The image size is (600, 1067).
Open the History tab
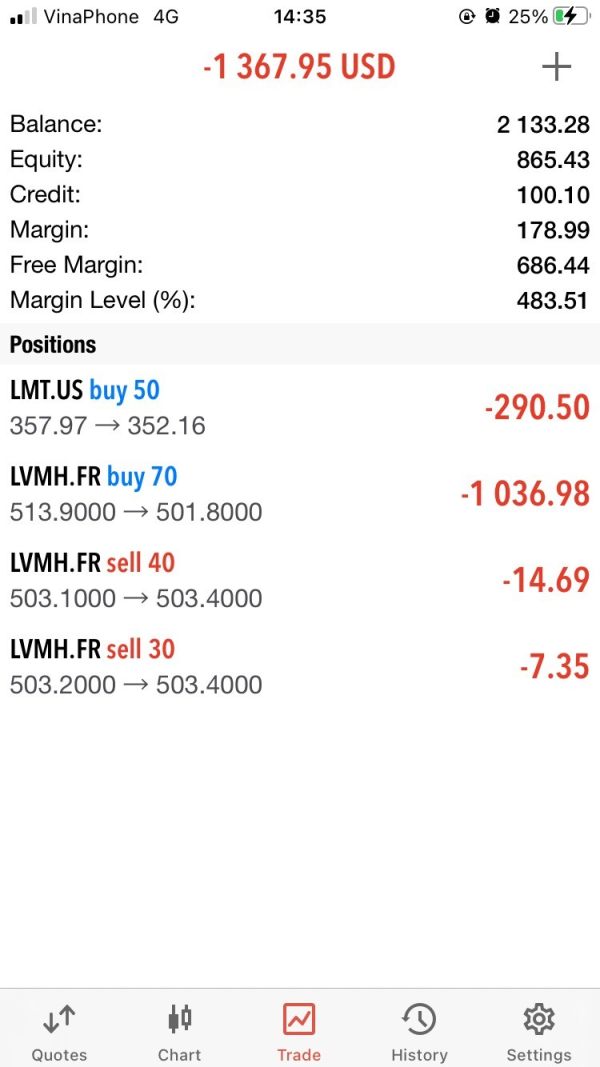(419, 1031)
